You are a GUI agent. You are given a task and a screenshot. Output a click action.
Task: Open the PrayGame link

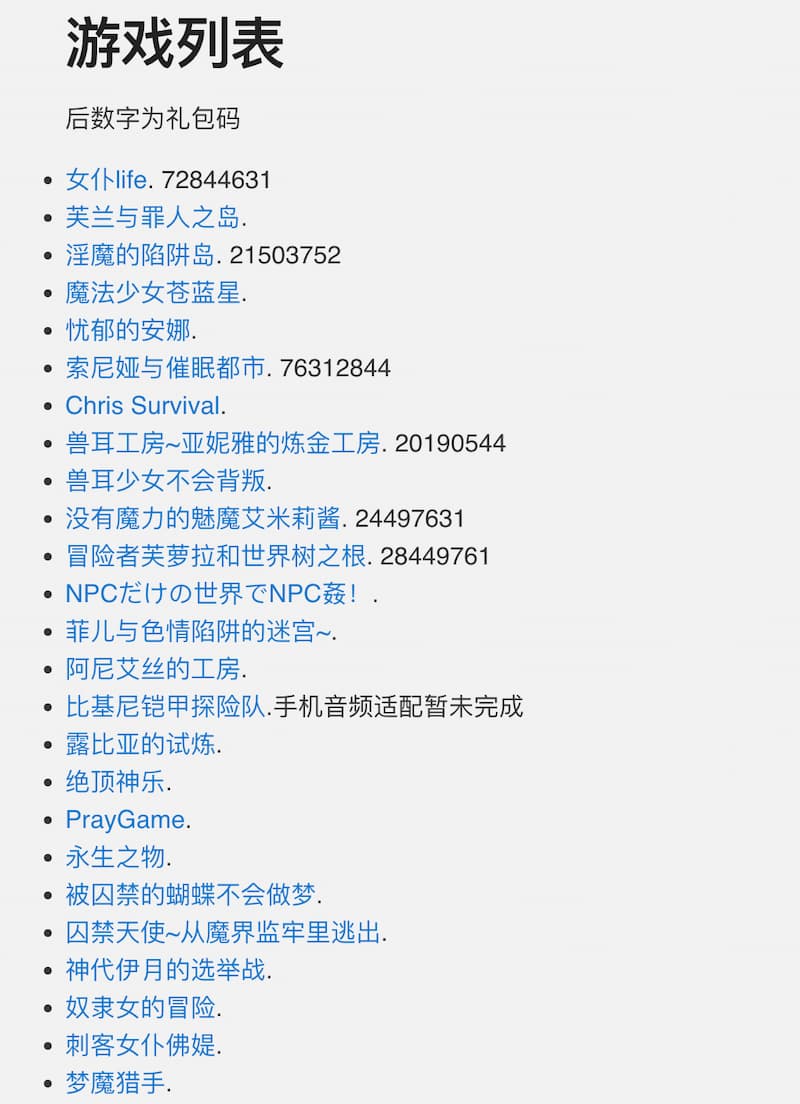(125, 820)
